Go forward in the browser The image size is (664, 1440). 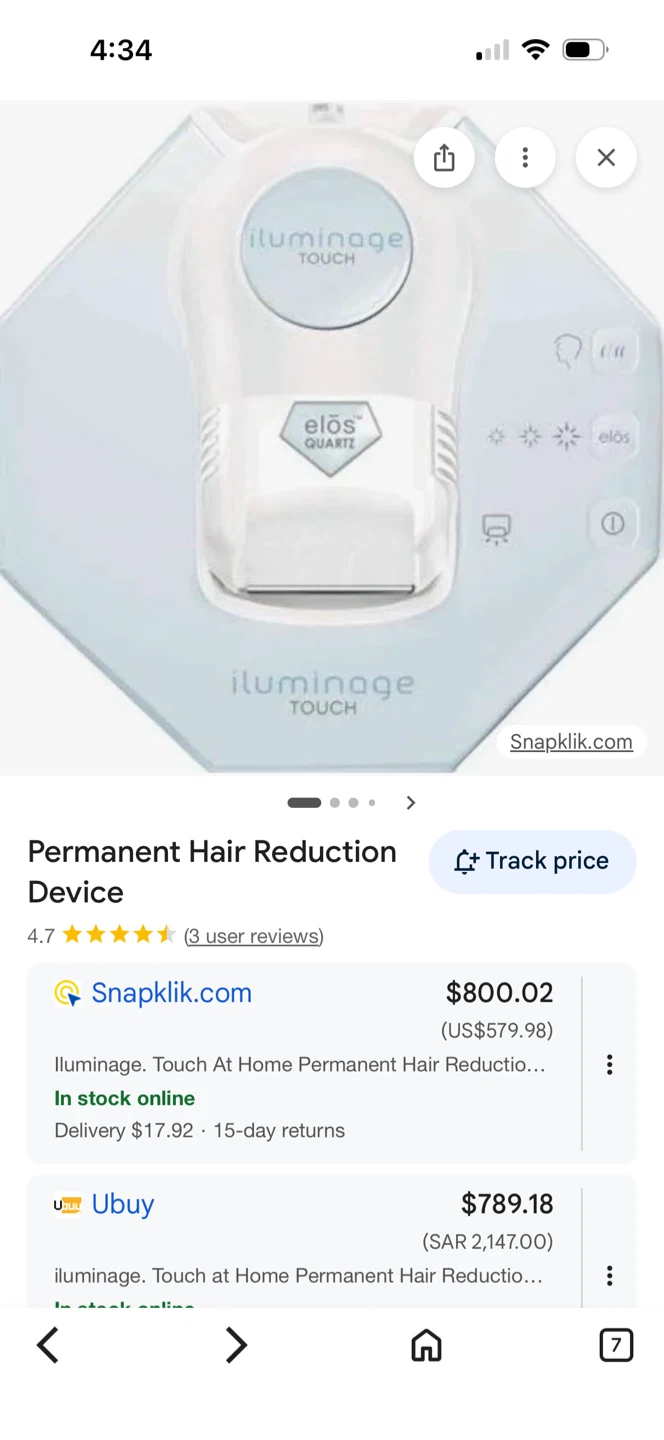[x=236, y=1345]
